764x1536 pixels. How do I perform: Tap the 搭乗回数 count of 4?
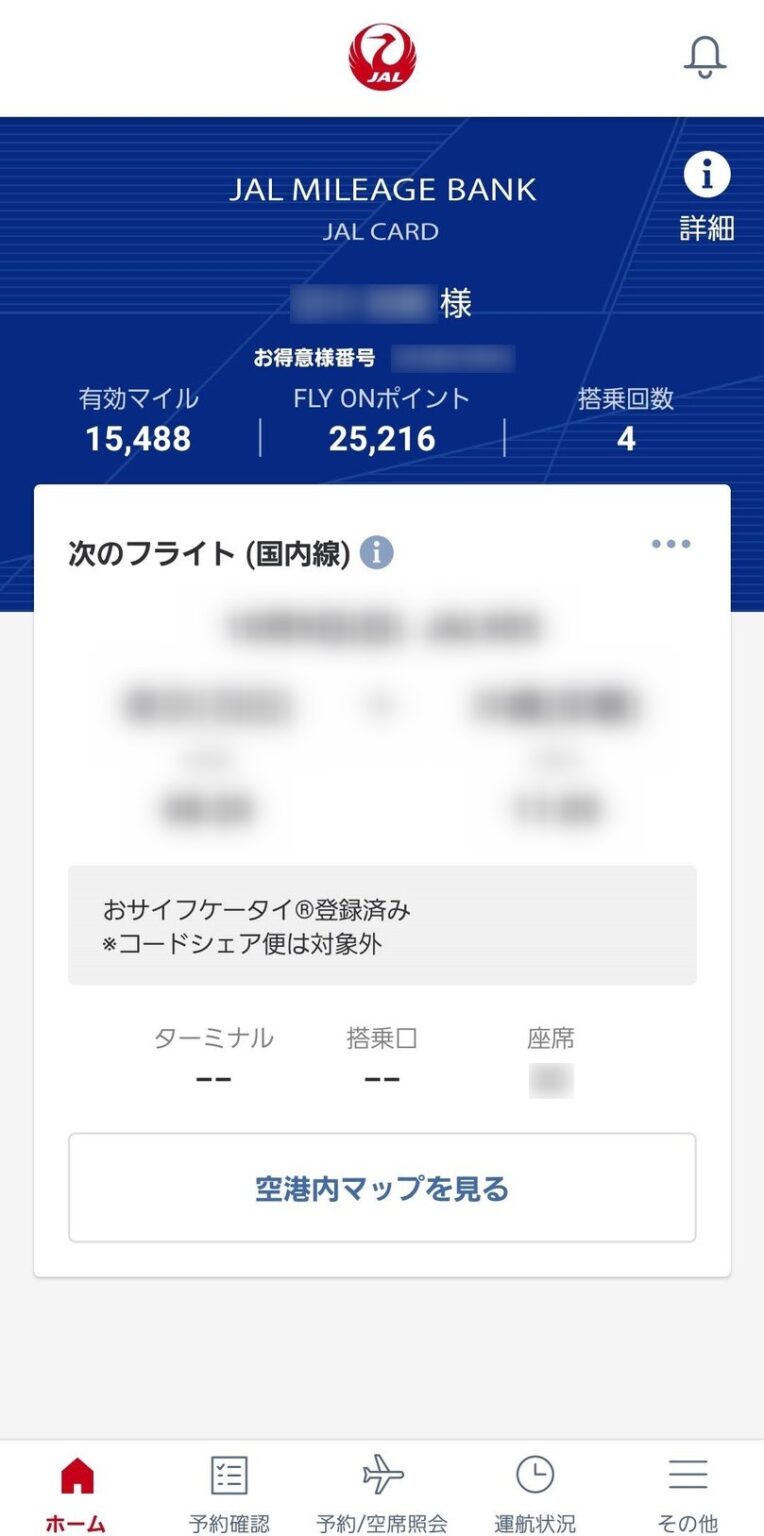(x=626, y=437)
